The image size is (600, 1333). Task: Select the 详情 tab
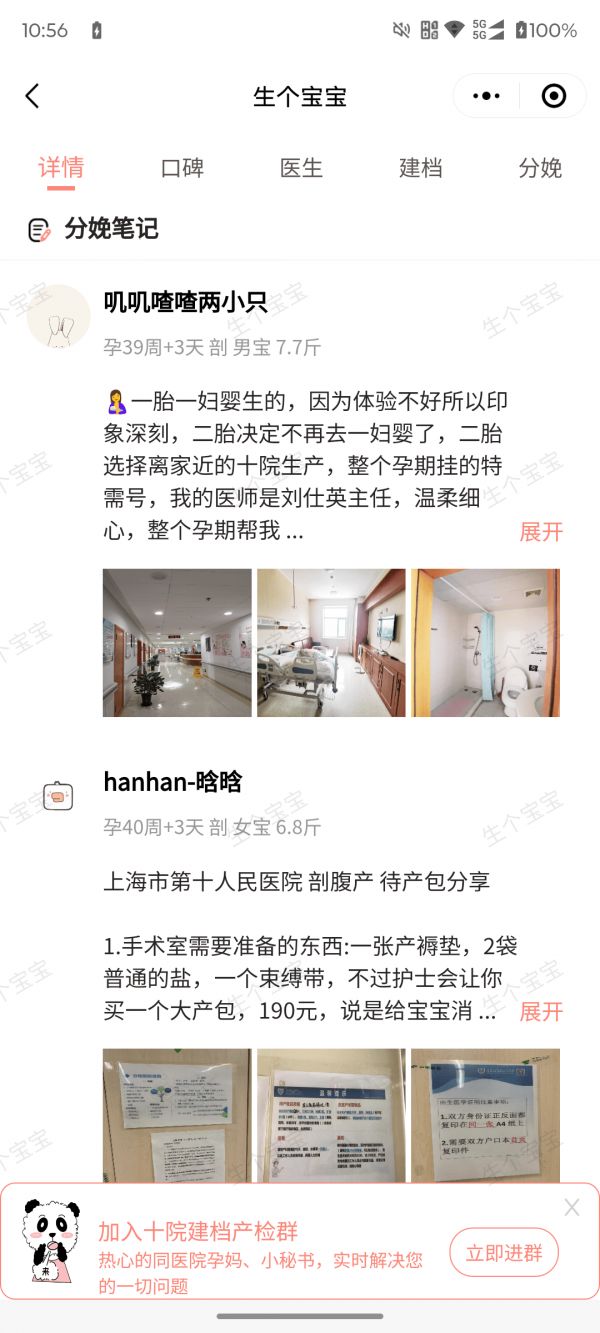61,168
